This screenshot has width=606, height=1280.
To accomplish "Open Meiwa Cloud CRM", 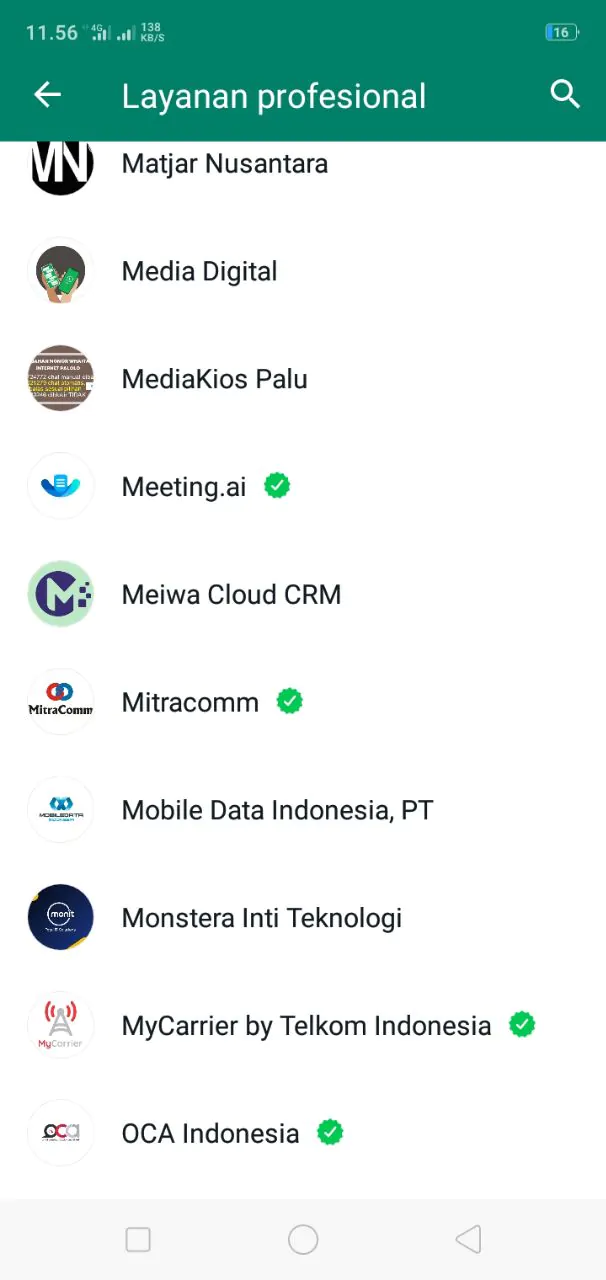I will click(x=231, y=595).
